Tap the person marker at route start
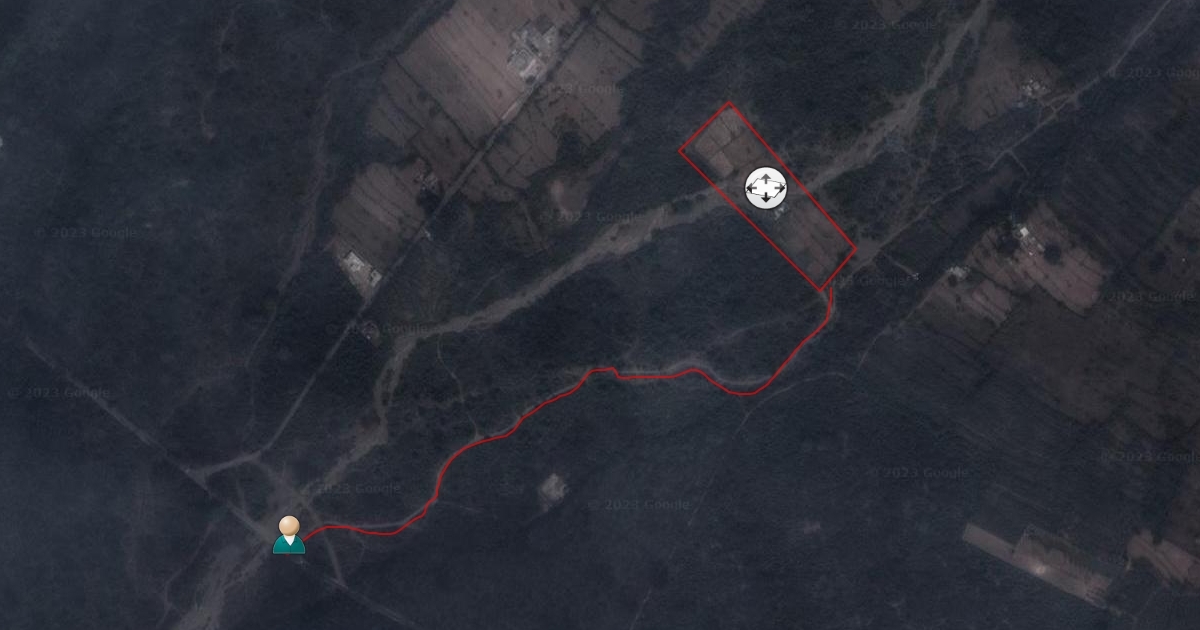The height and width of the screenshot is (630, 1200). 289,535
